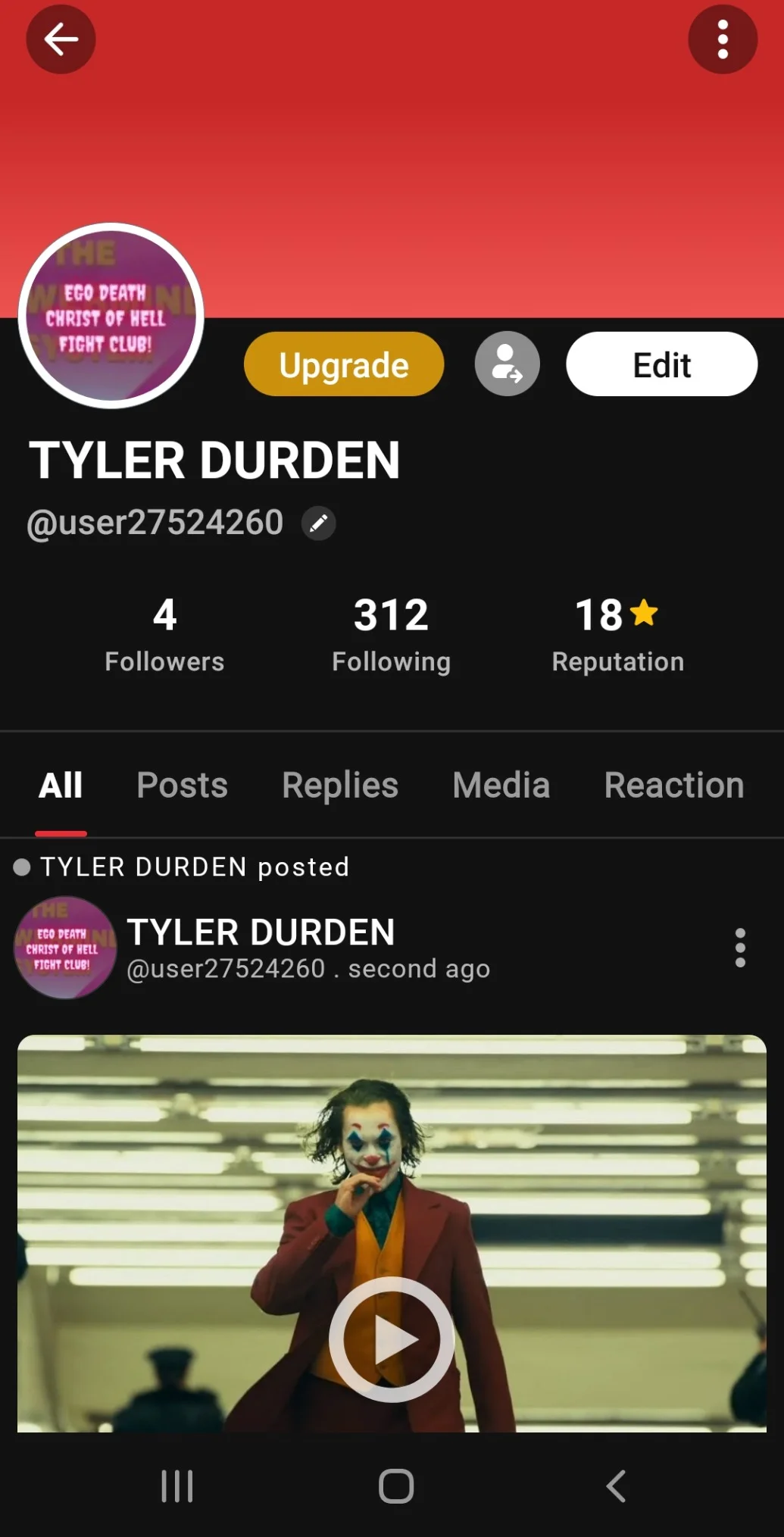Open the profile overflow menu
Image resolution: width=784 pixels, height=1537 pixels.
[x=722, y=39]
